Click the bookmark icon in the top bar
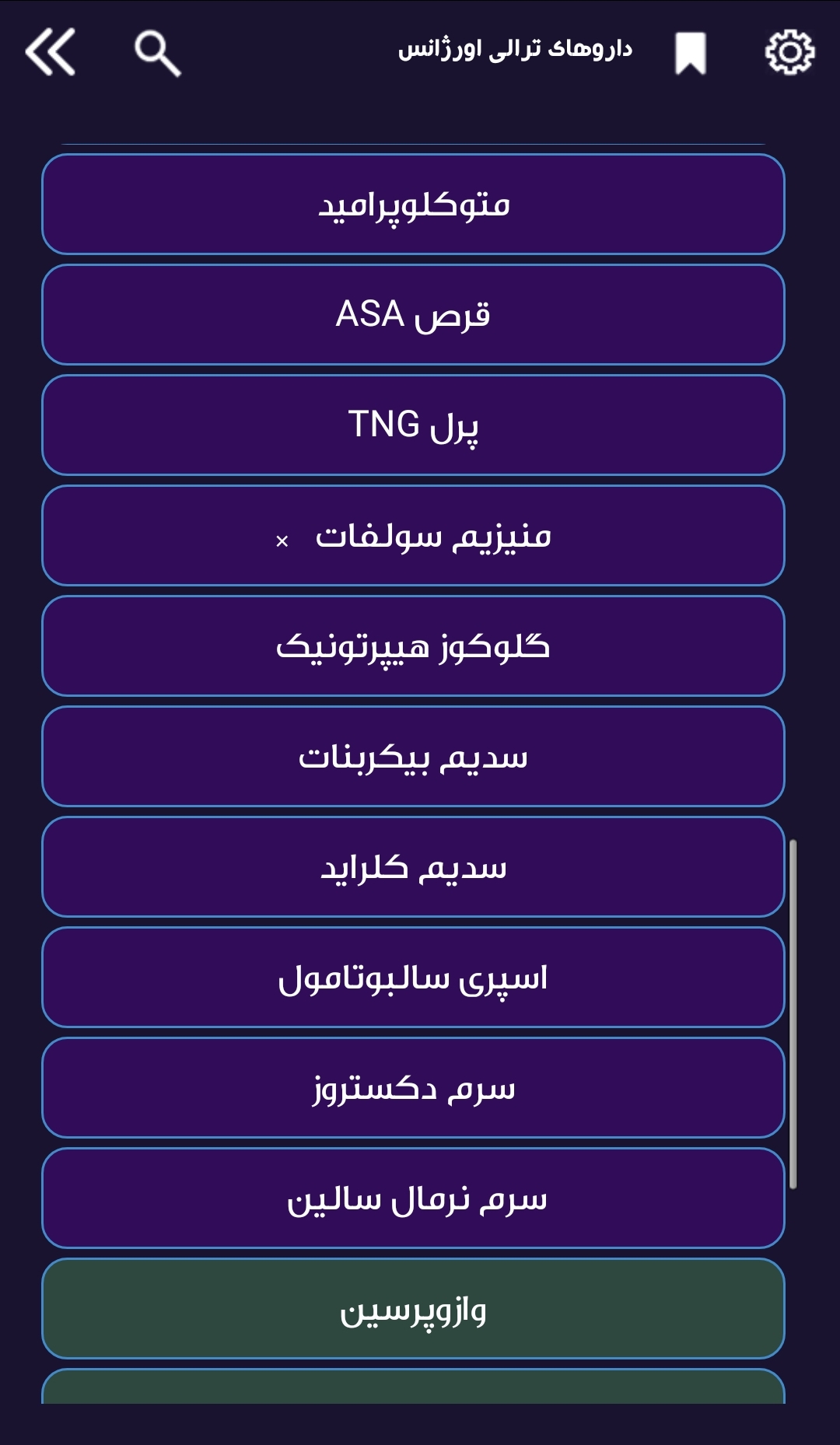840x1445 pixels. click(x=691, y=53)
